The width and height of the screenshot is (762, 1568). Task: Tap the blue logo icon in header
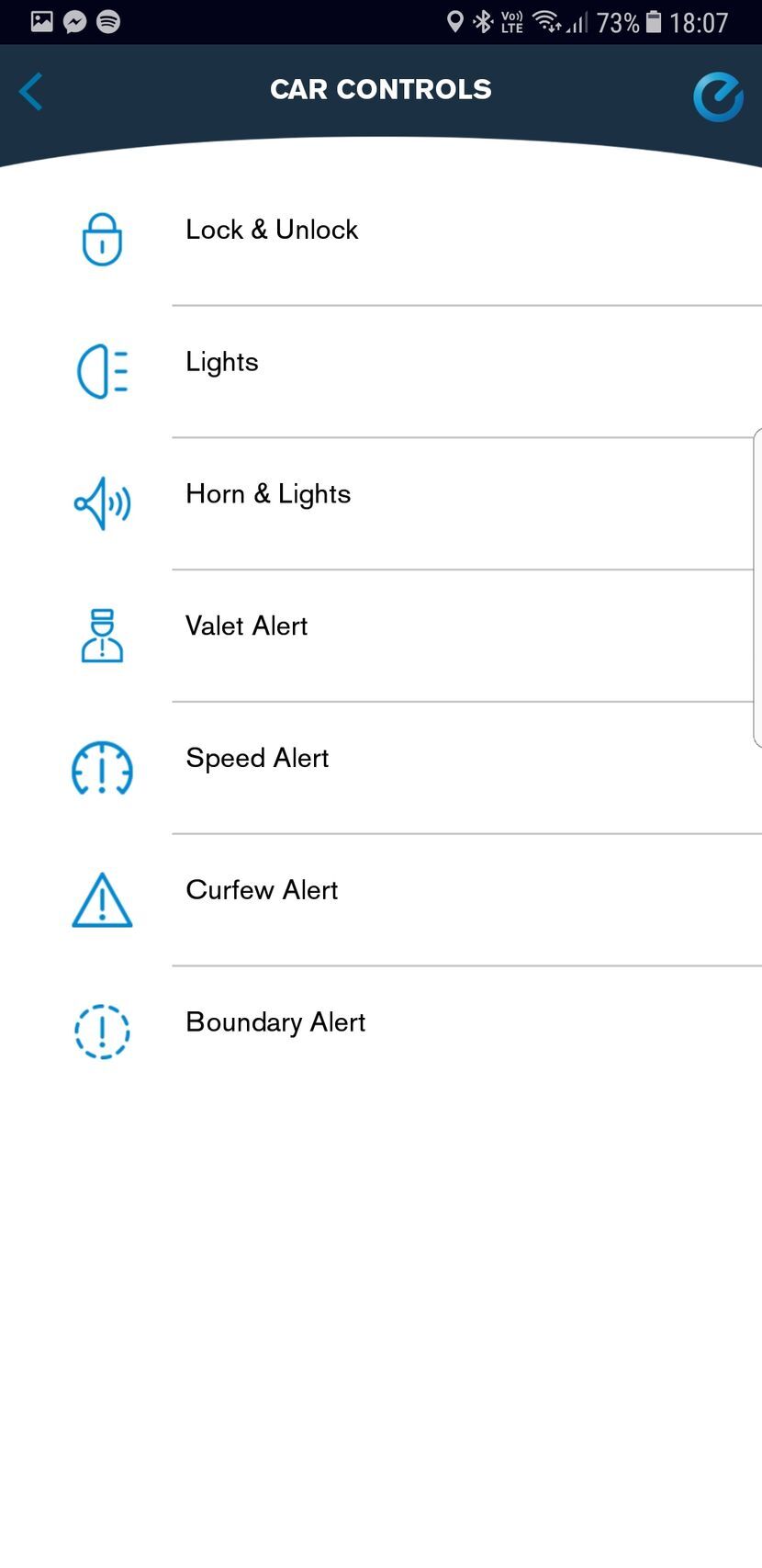point(717,96)
